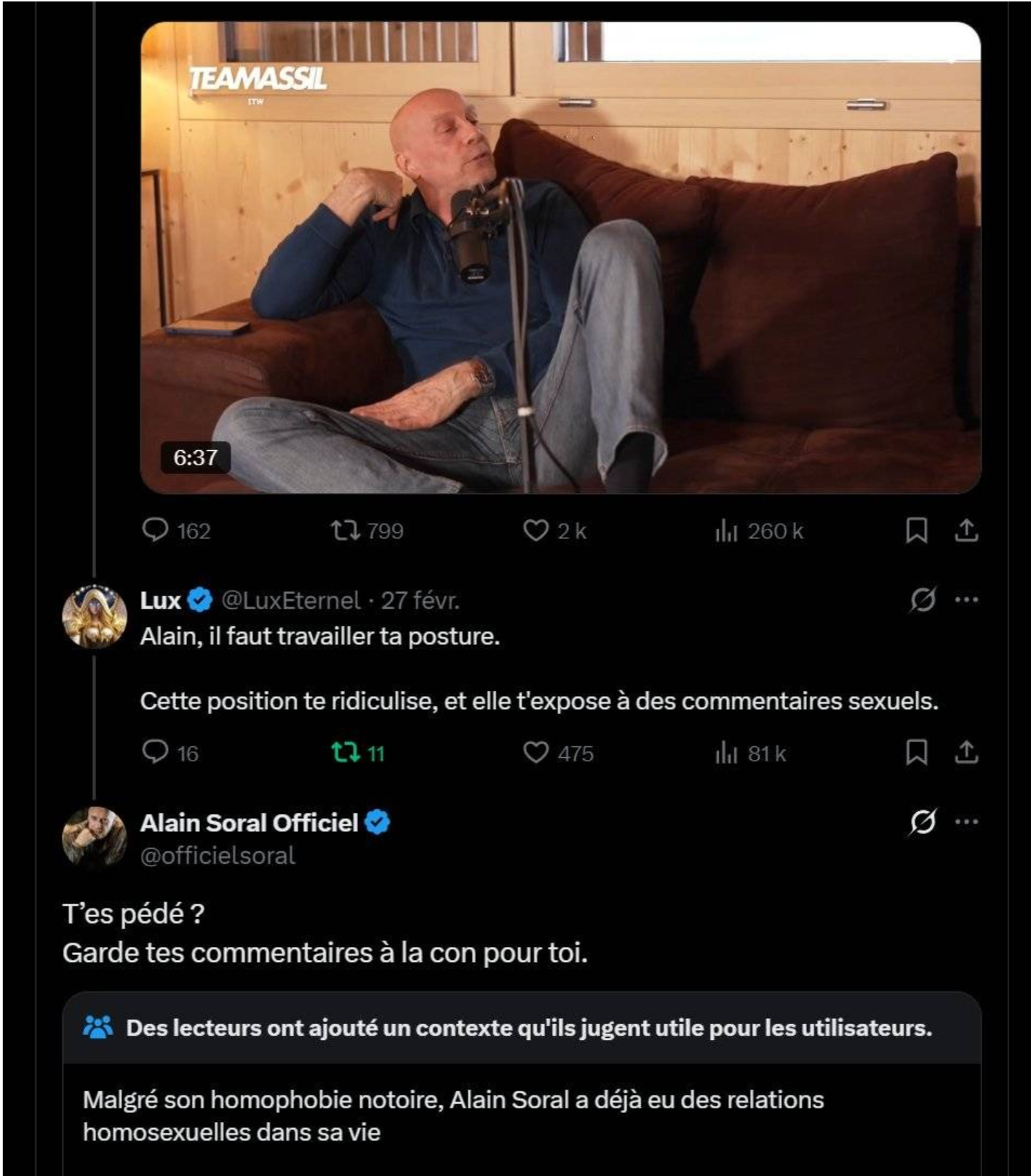This screenshot has width=1031, height=1176.
Task: Open the Grok icon on Alain Soral's post
Action: click(923, 823)
